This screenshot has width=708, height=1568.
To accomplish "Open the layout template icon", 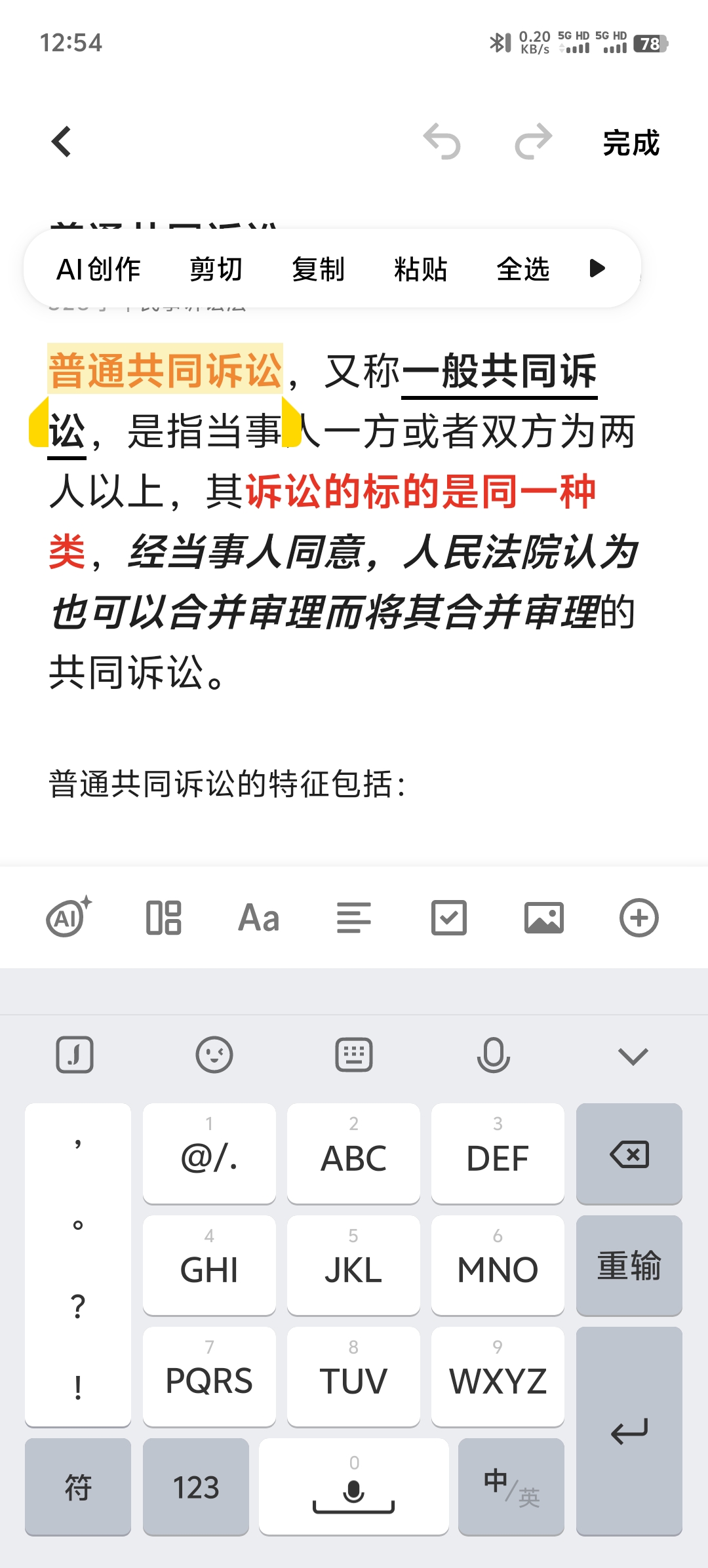I will coord(163,917).
